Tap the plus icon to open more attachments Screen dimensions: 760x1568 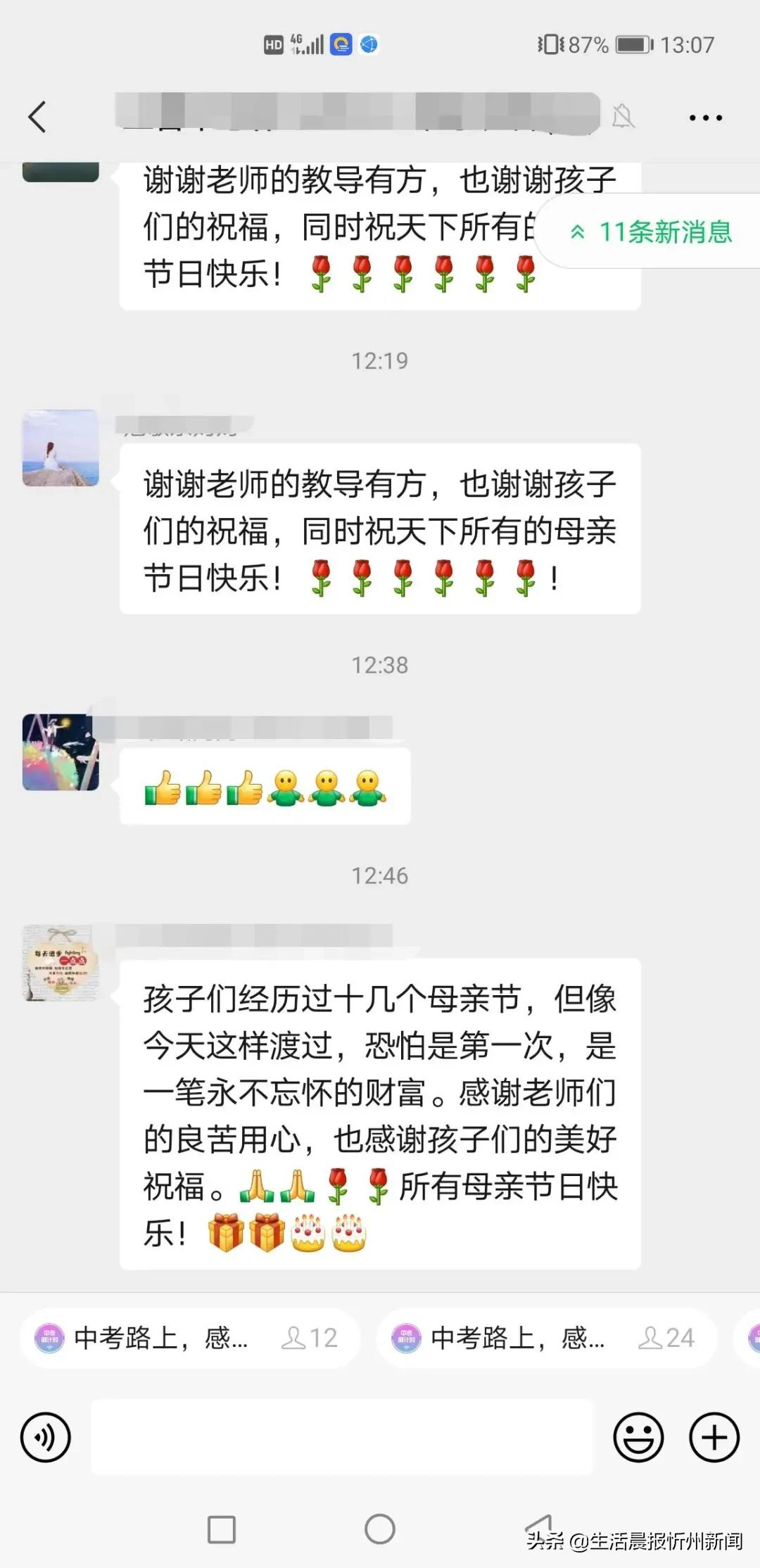click(714, 1435)
